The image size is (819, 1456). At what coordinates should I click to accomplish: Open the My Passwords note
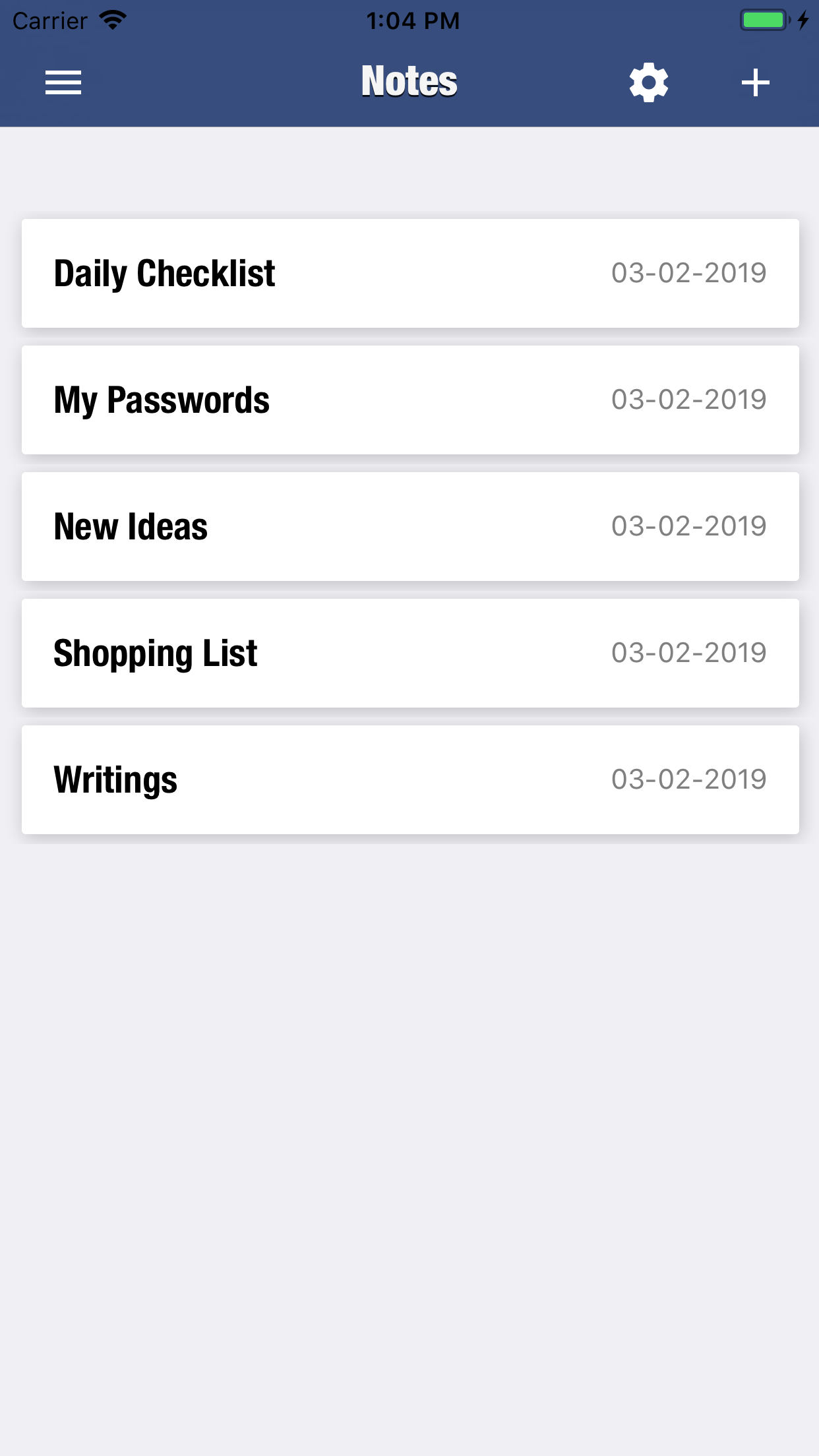409,399
